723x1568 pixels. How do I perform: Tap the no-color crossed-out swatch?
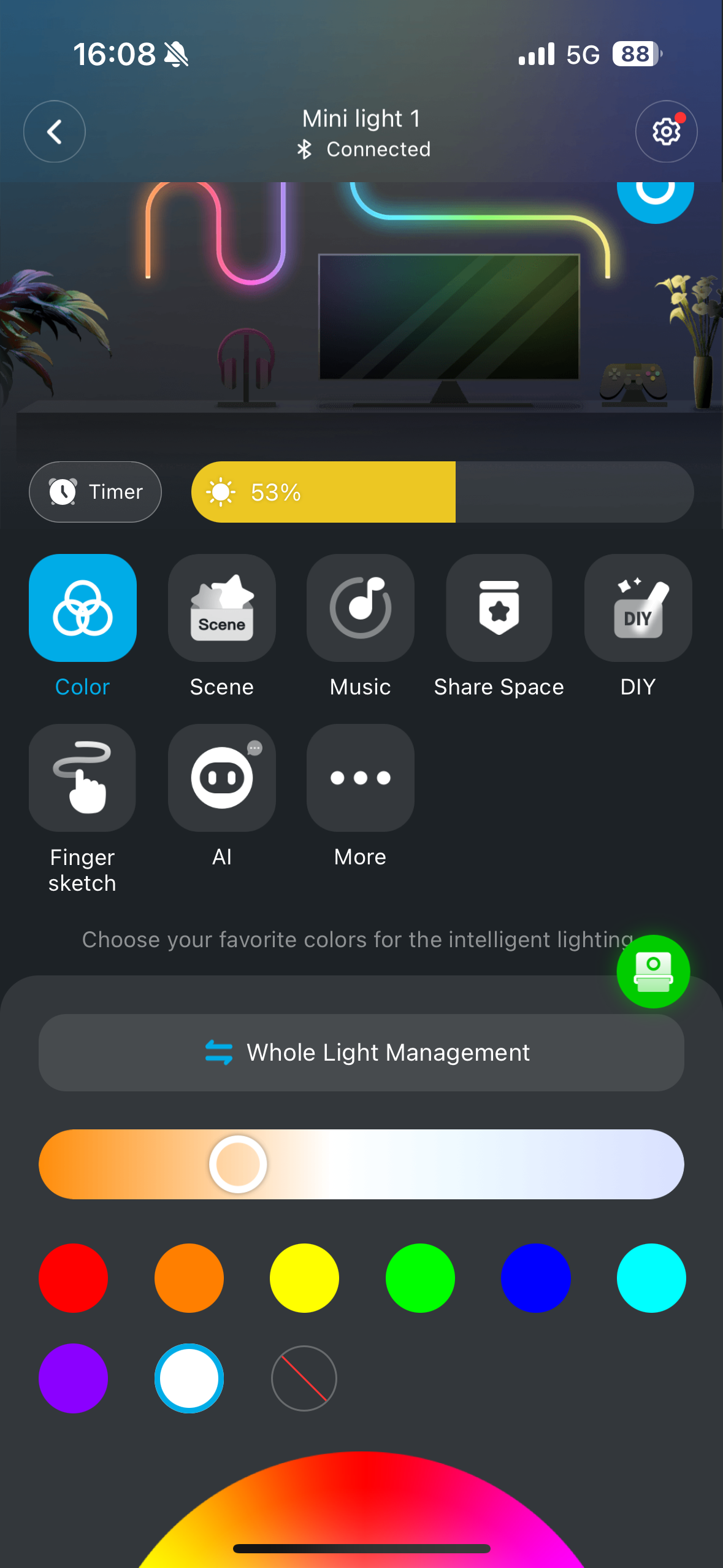304,1378
